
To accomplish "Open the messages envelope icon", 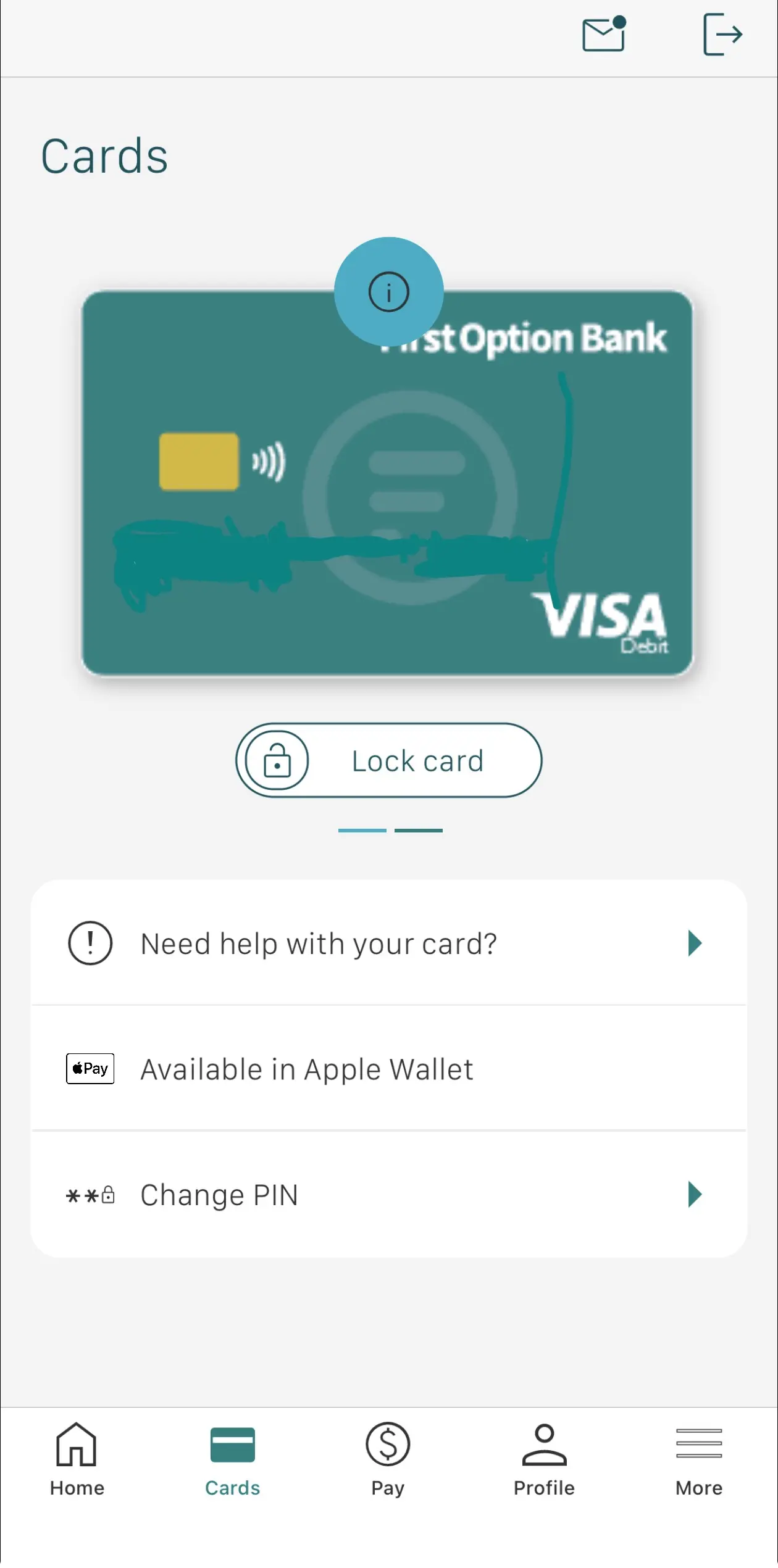I will (x=604, y=35).
